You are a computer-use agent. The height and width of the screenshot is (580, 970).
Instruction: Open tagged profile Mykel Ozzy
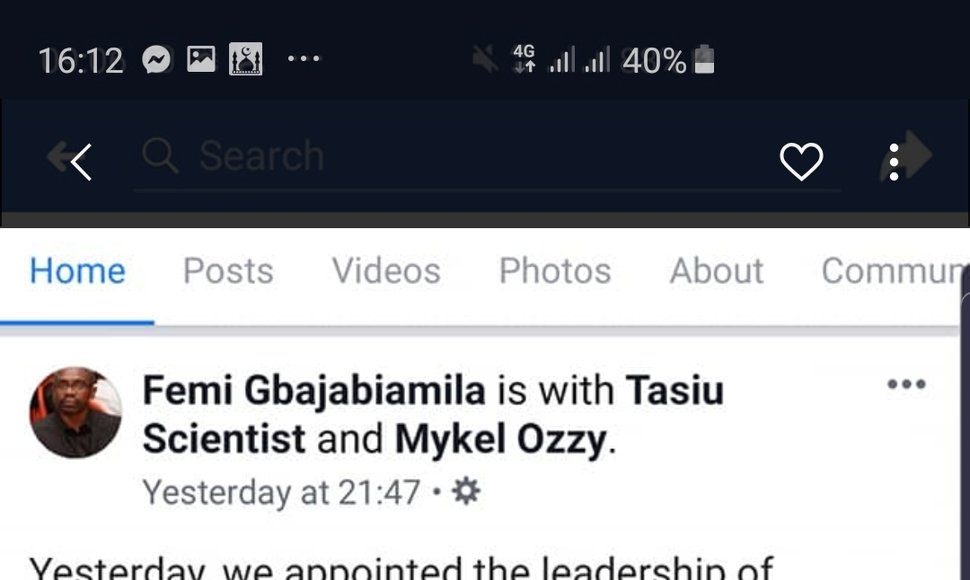[x=500, y=439]
